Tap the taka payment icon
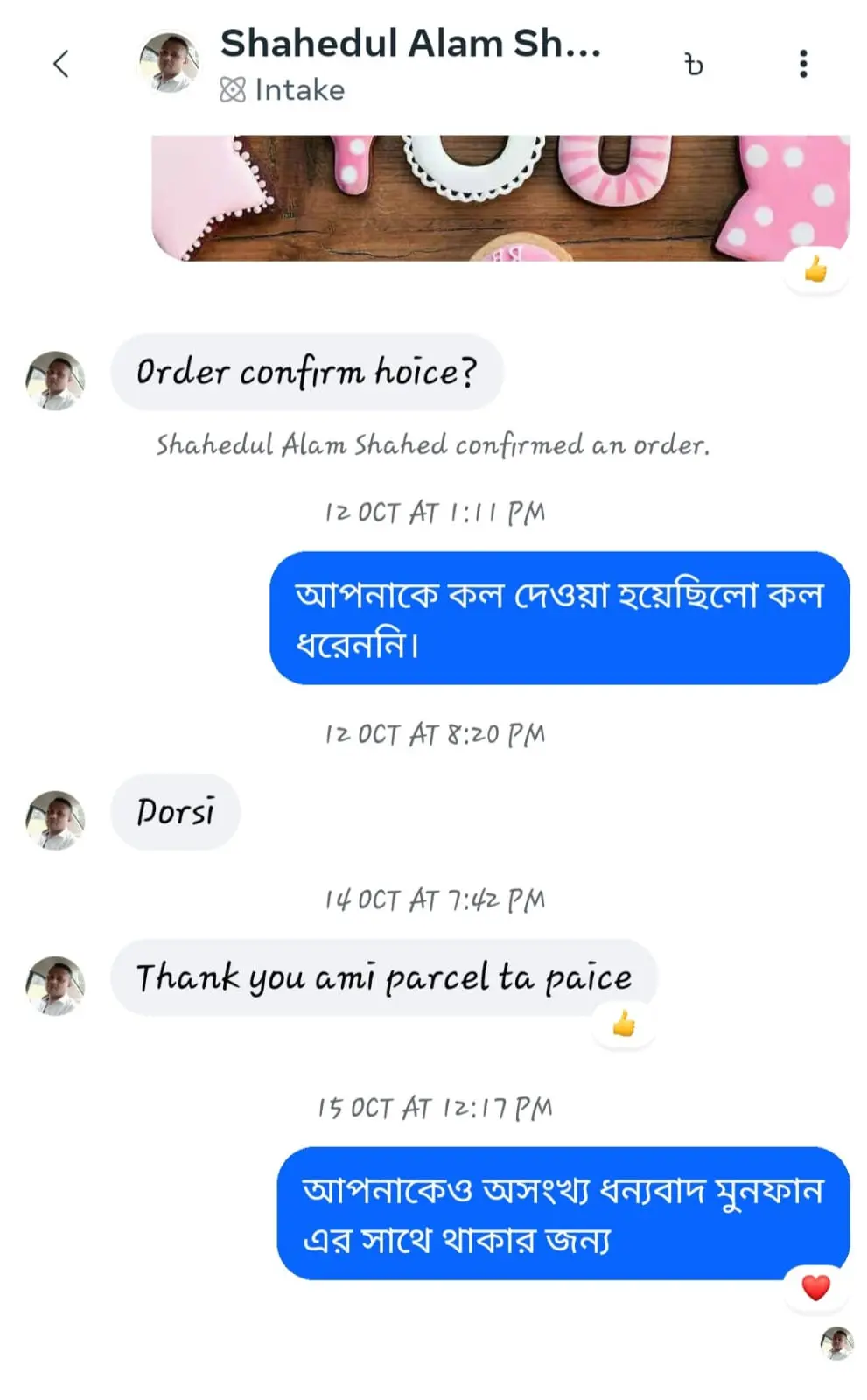This screenshot has height=1400, width=867. pyautogui.click(x=694, y=65)
